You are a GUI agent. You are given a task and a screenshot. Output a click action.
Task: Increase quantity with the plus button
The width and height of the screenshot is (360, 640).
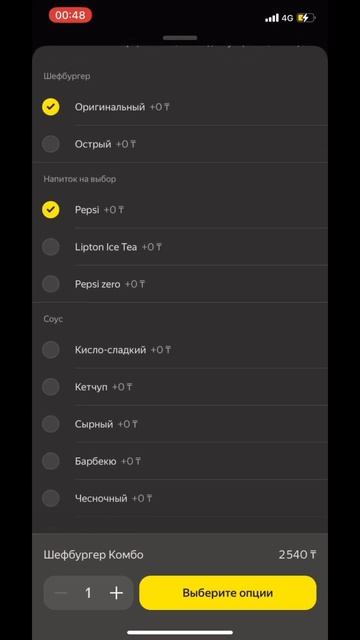tap(116, 593)
